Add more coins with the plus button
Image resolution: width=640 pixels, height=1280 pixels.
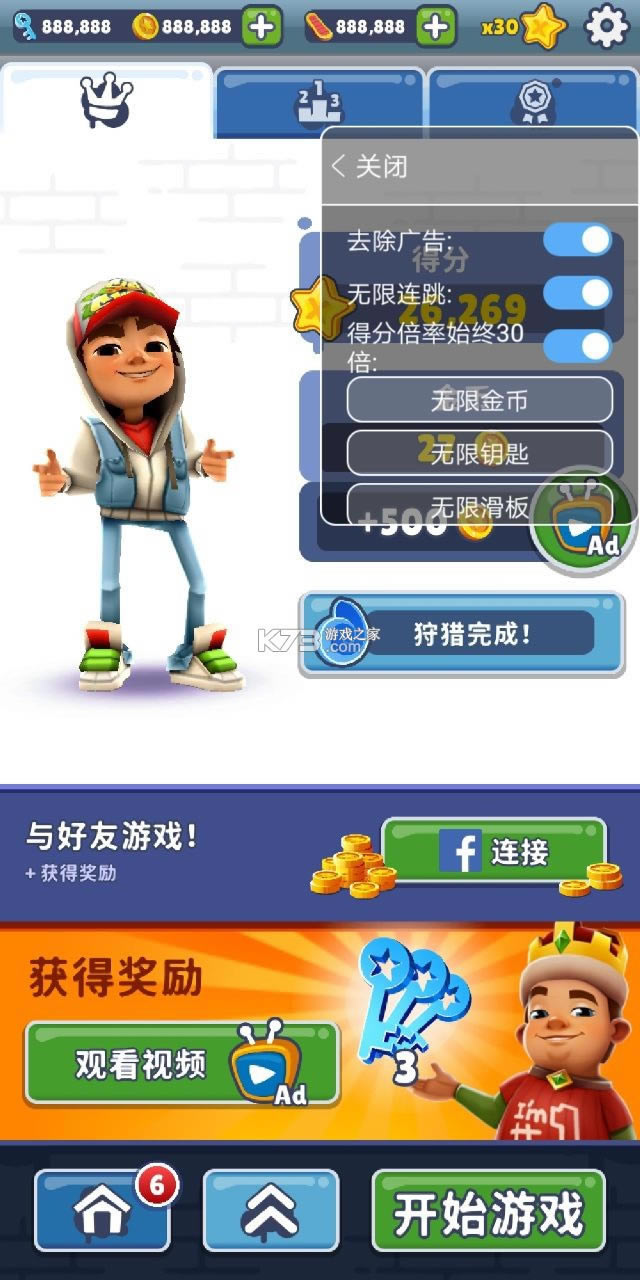pos(262,26)
